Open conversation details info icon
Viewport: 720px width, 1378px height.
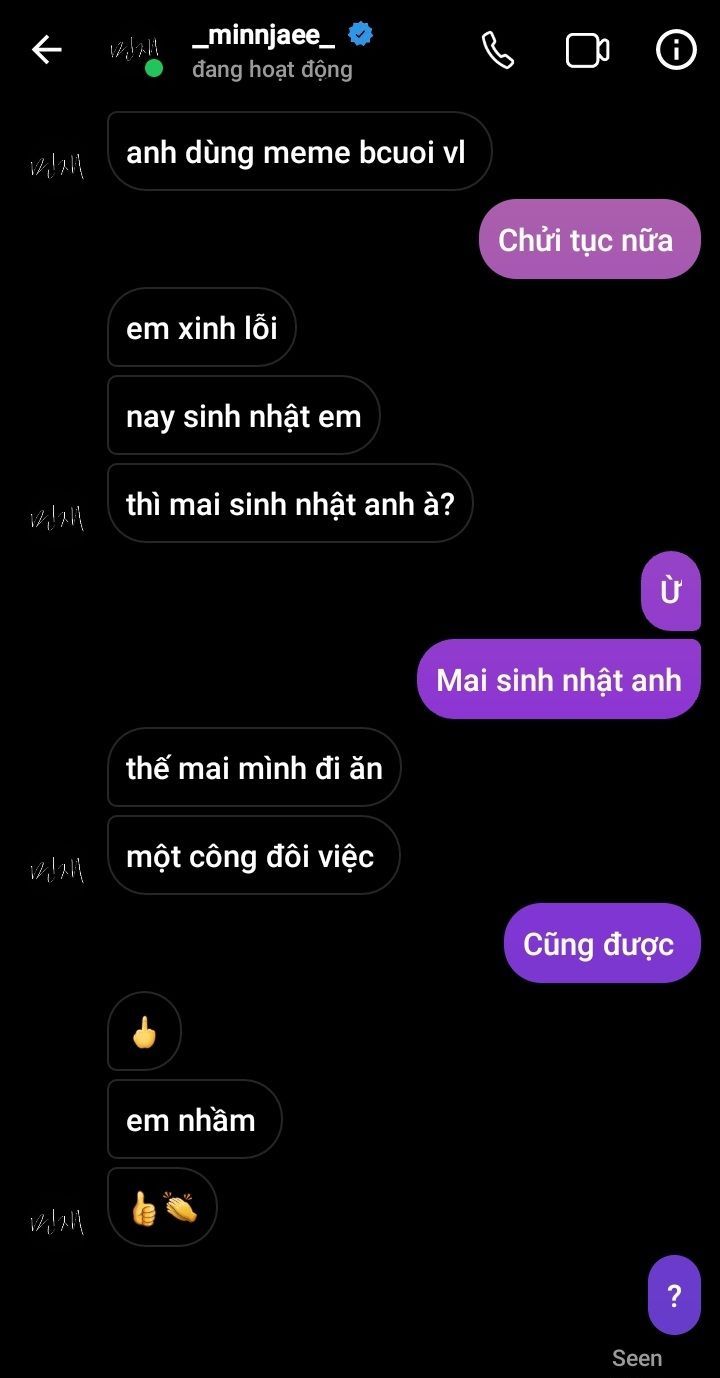coord(676,50)
